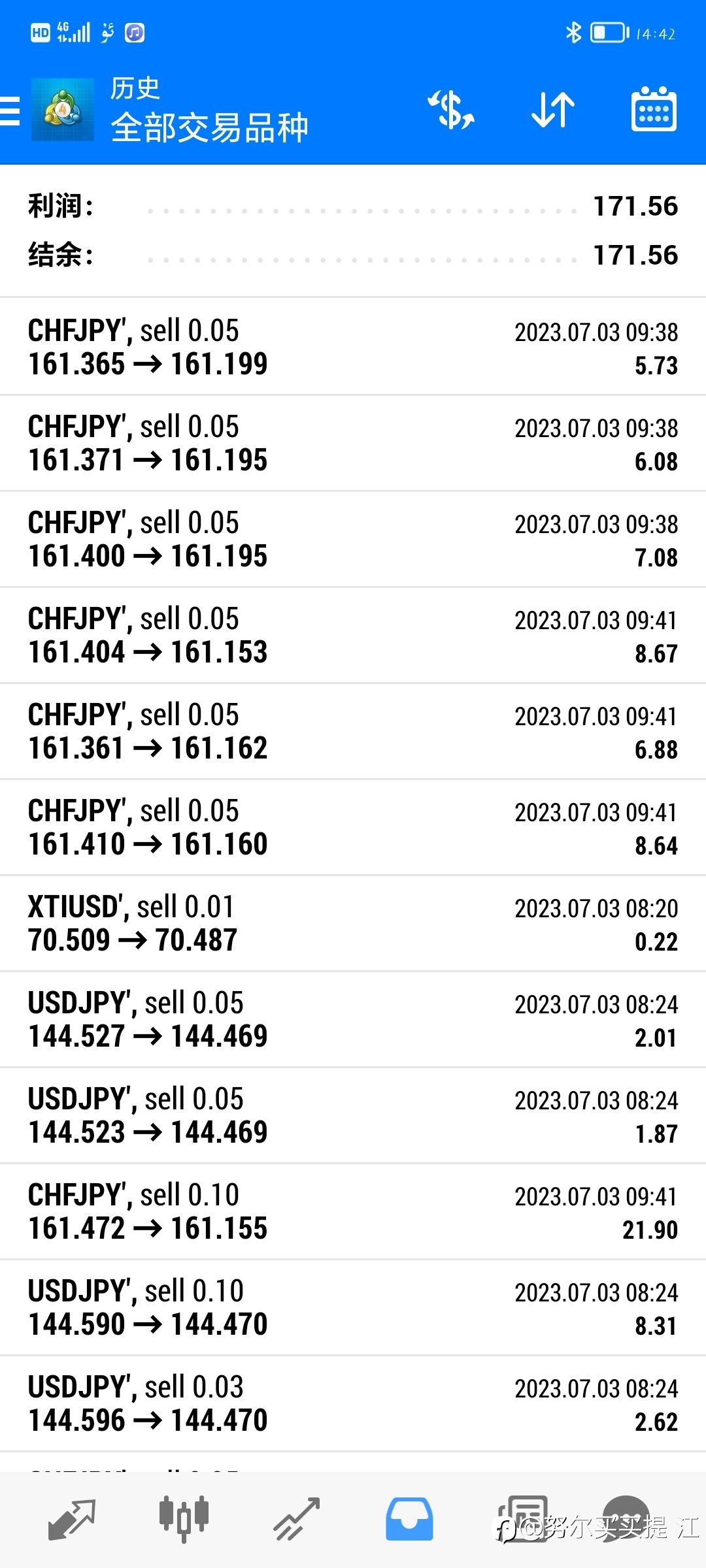
Task: Switch to the candlestick chart tab
Action: 184,1520
